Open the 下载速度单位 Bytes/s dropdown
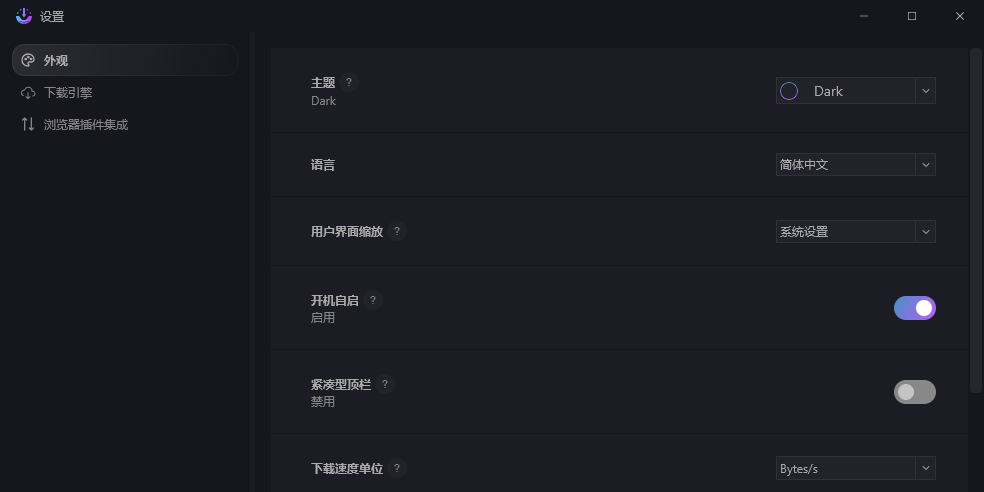 click(x=855, y=468)
